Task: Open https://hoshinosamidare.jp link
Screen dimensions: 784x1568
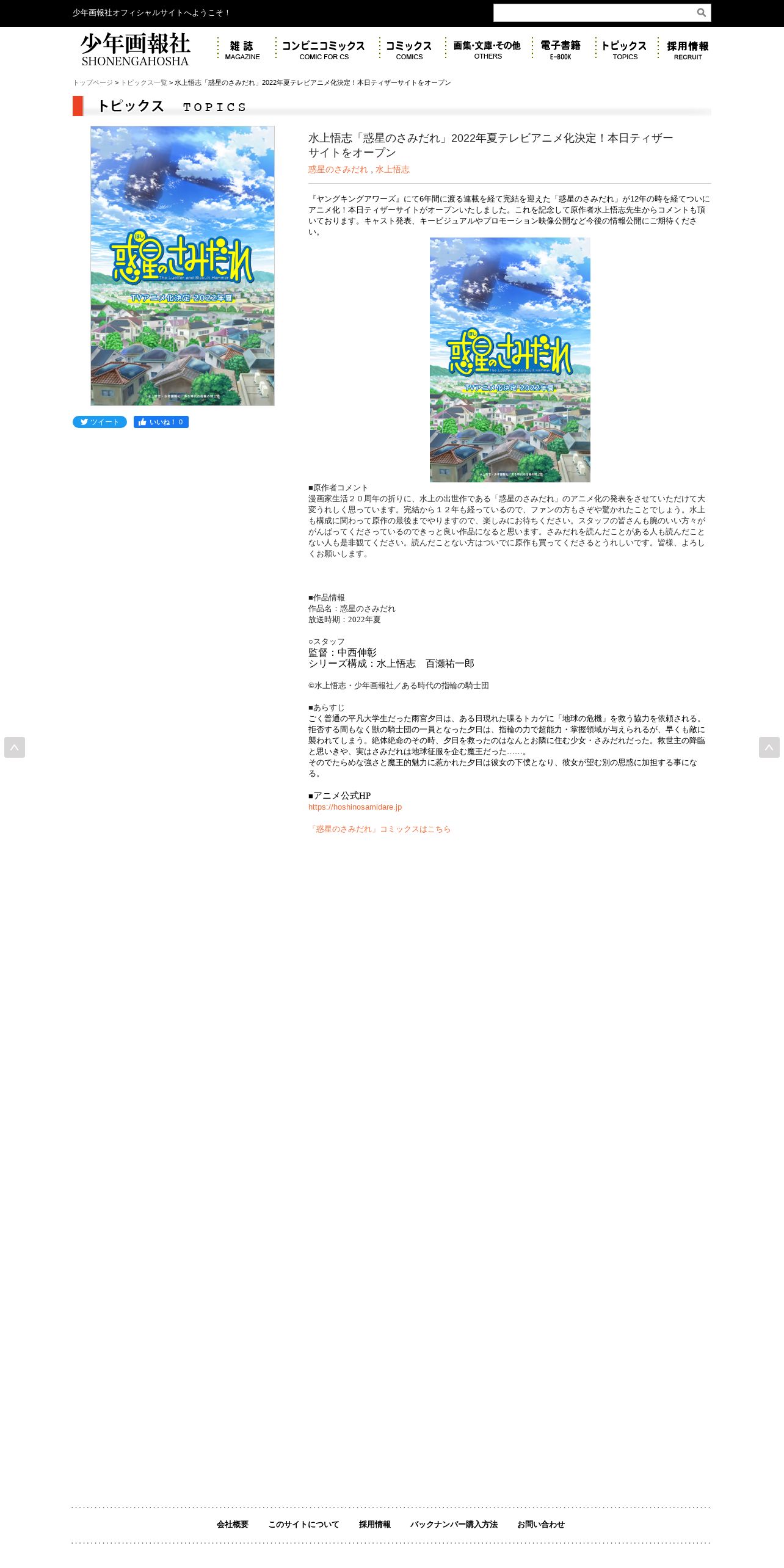Action: [355, 807]
